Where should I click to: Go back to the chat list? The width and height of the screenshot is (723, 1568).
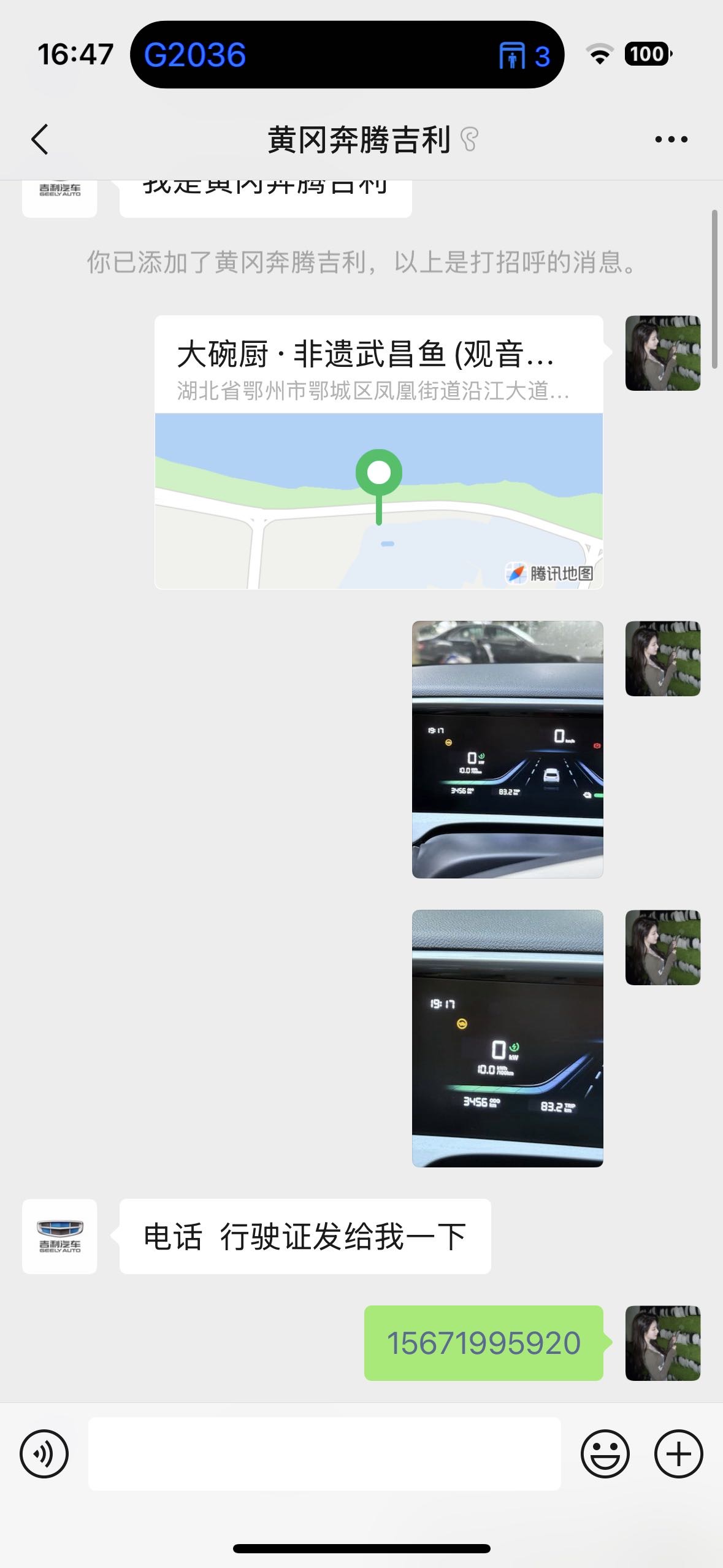40,139
